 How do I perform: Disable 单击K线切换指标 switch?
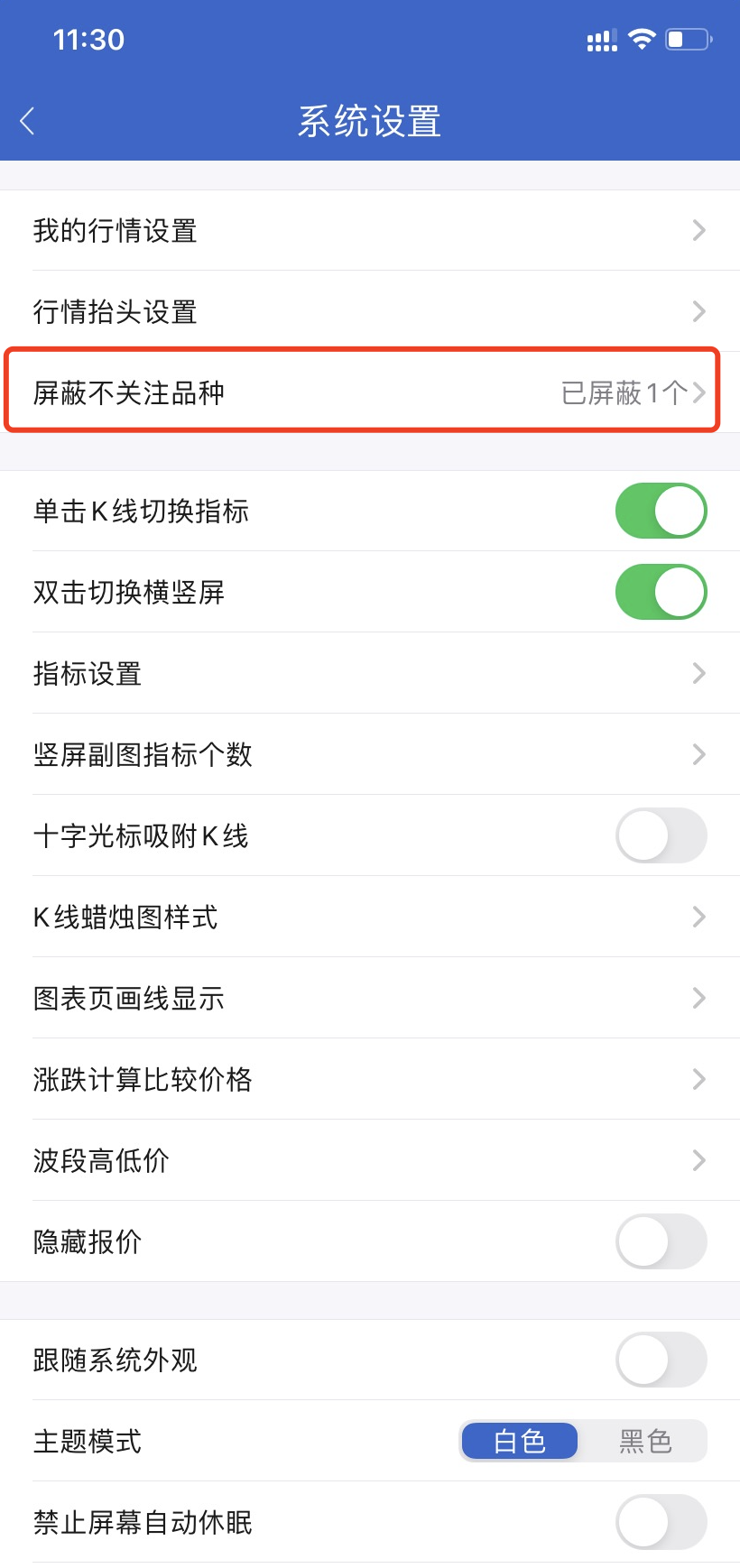click(661, 511)
